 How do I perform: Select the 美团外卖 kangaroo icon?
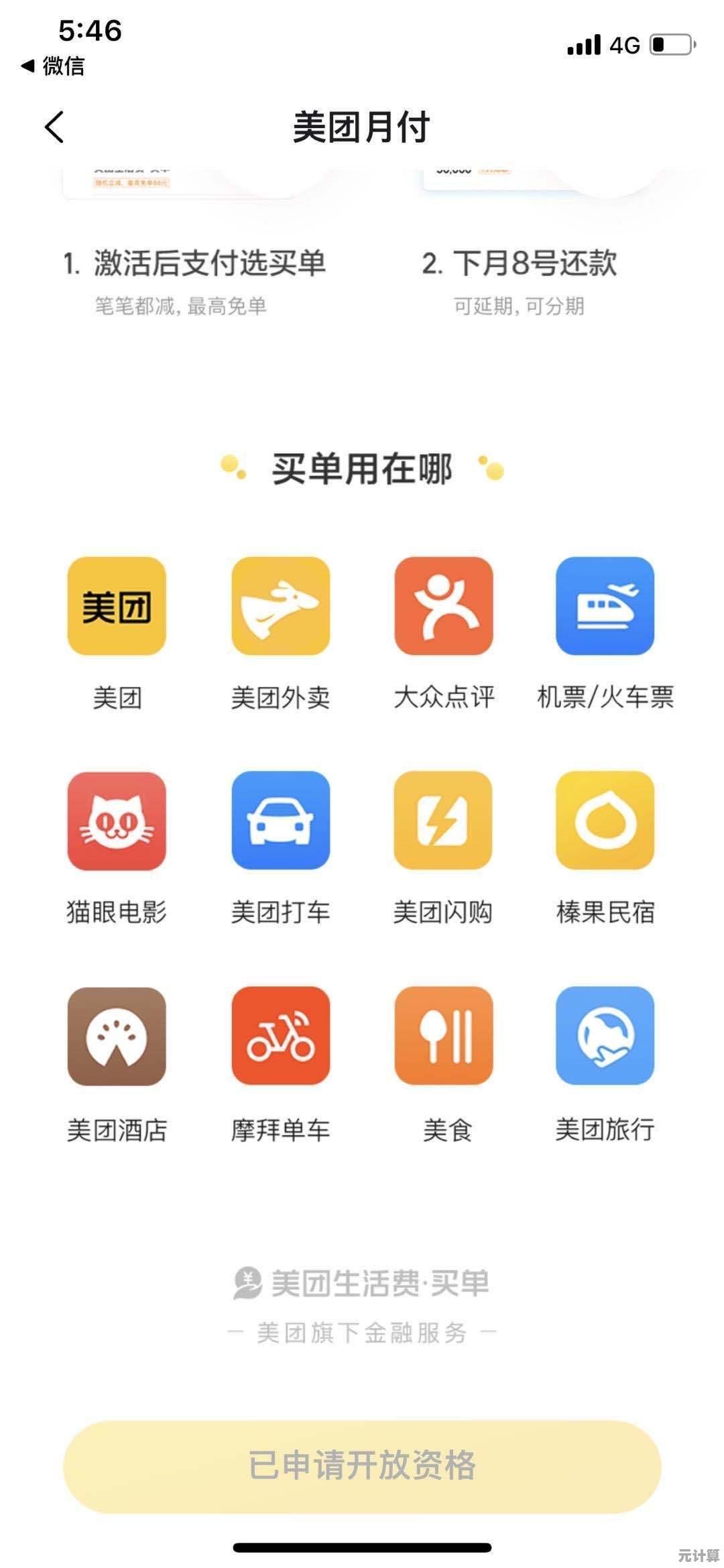click(280, 605)
